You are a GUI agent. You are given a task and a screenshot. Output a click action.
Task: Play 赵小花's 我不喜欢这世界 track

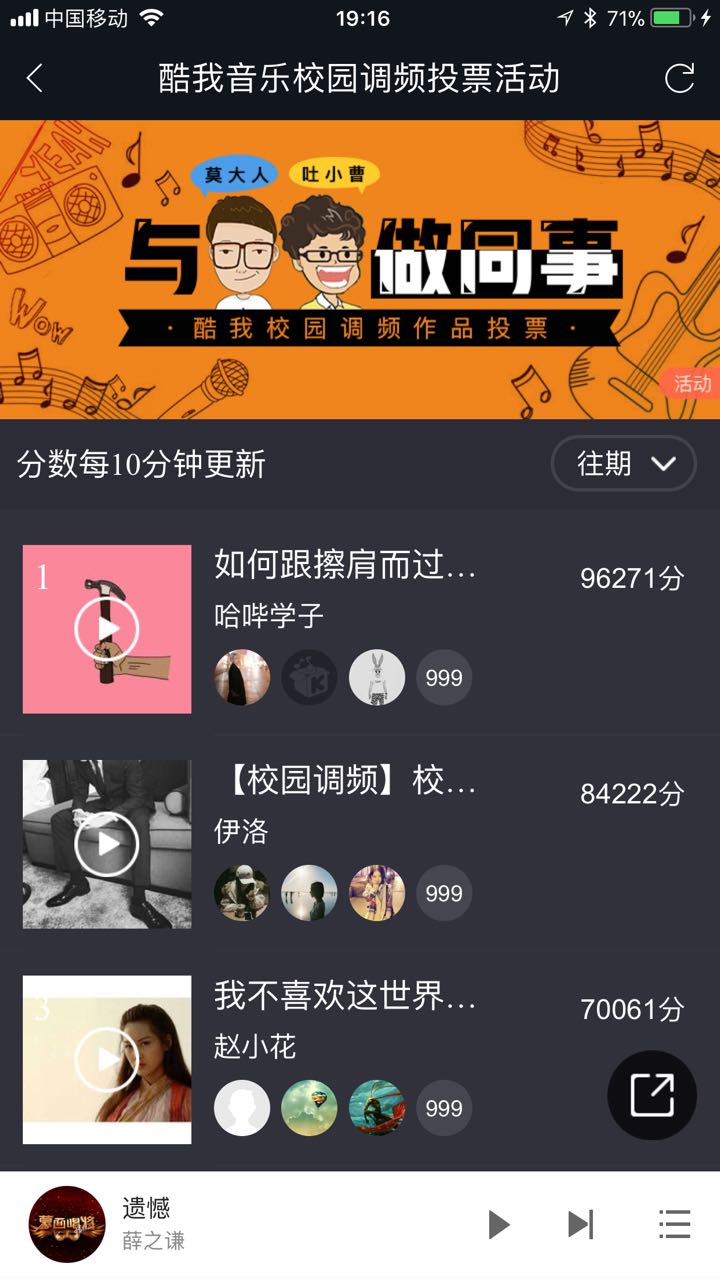(x=107, y=1059)
